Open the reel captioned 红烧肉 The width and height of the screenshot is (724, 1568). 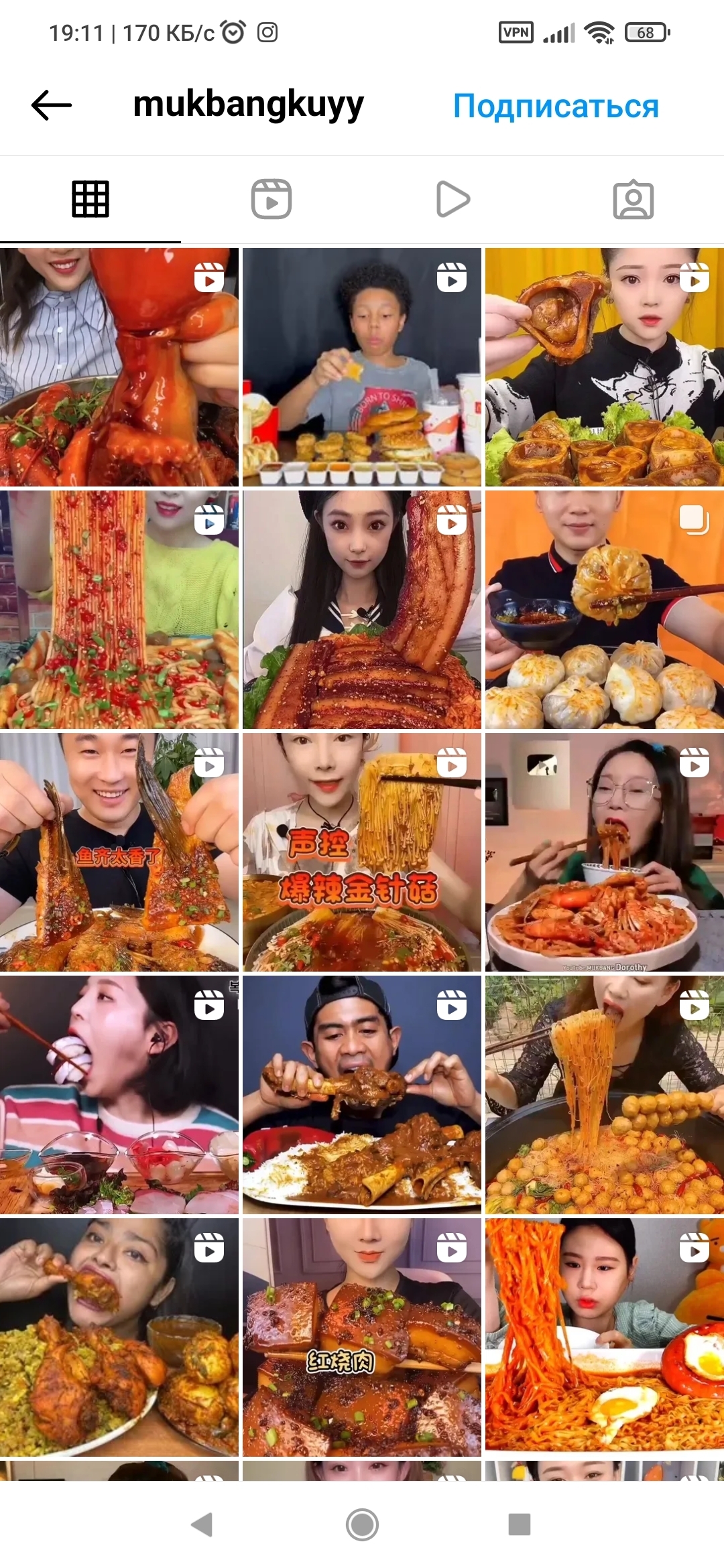[361, 1337]
